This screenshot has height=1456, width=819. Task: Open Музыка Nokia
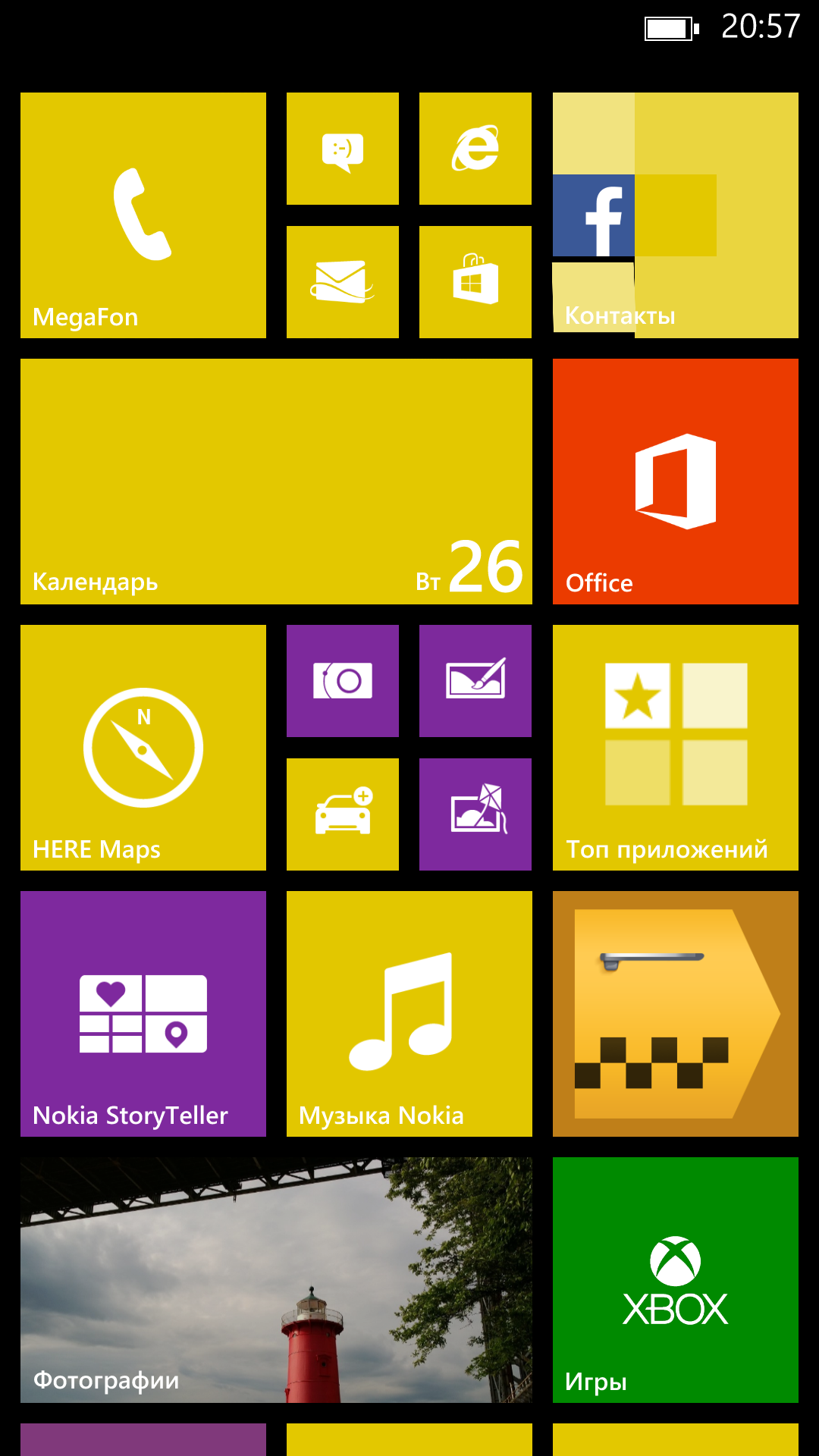pyautogui.click(x=409, y=1014)
